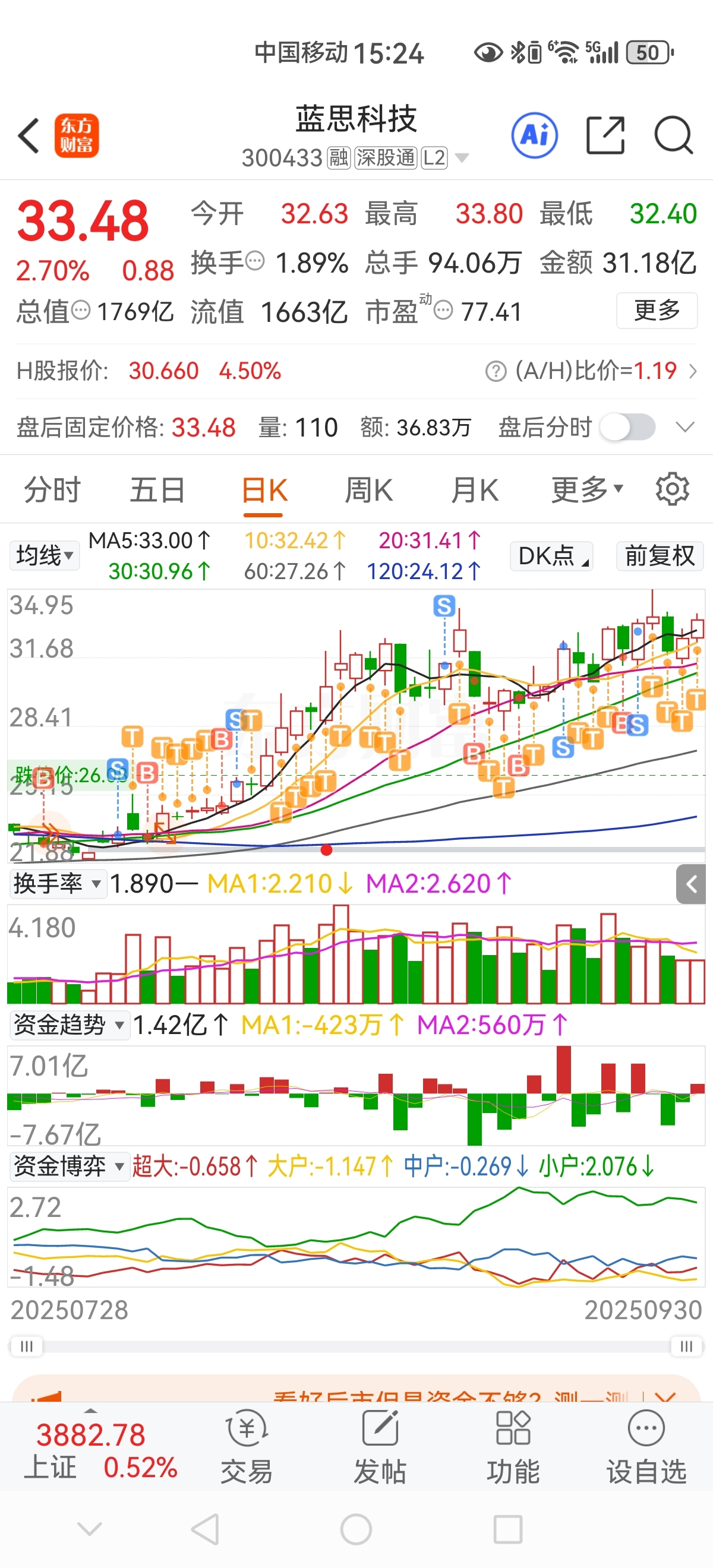The width and height of the screenshot is (713, 1568).
Task: Switch to the 五日 tab
Action: [157, 490]
